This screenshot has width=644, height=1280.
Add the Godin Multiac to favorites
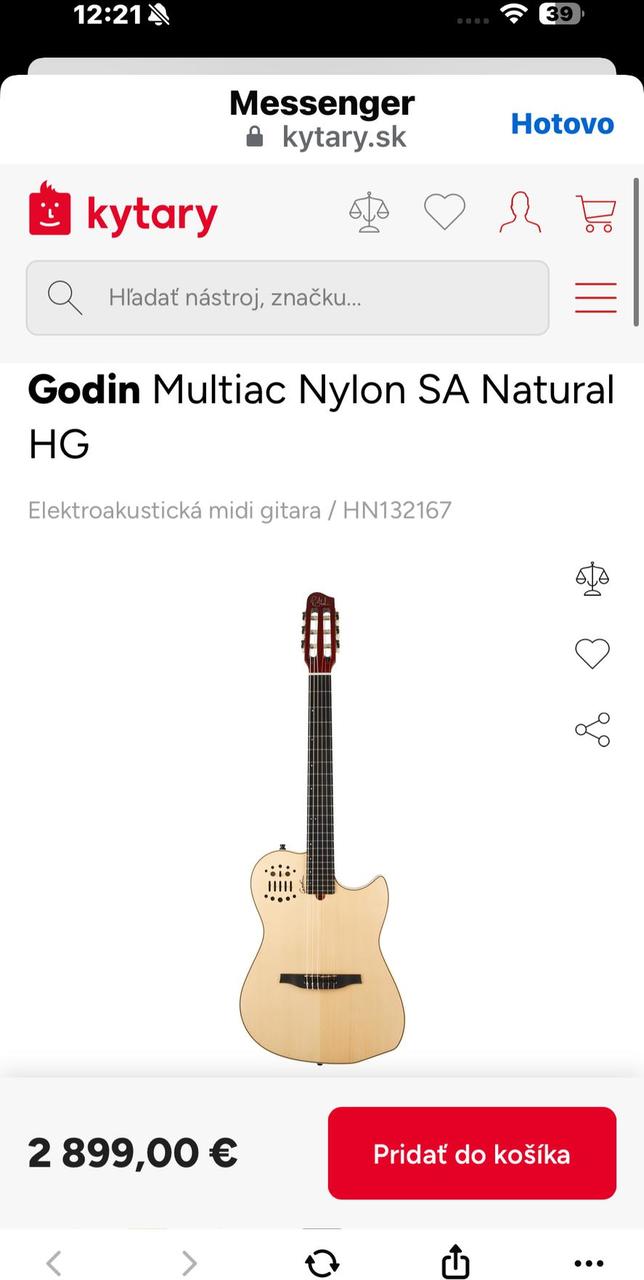point(592,654)
